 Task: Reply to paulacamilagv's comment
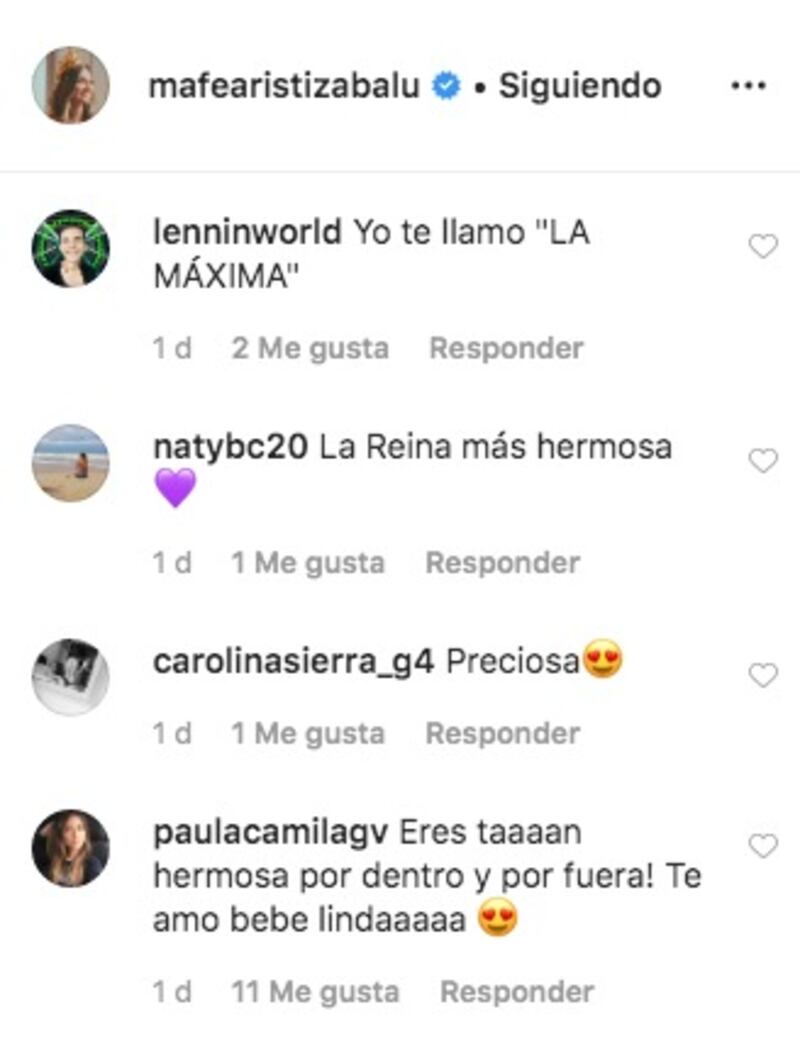pyautogui.click(x=517, y=992)
